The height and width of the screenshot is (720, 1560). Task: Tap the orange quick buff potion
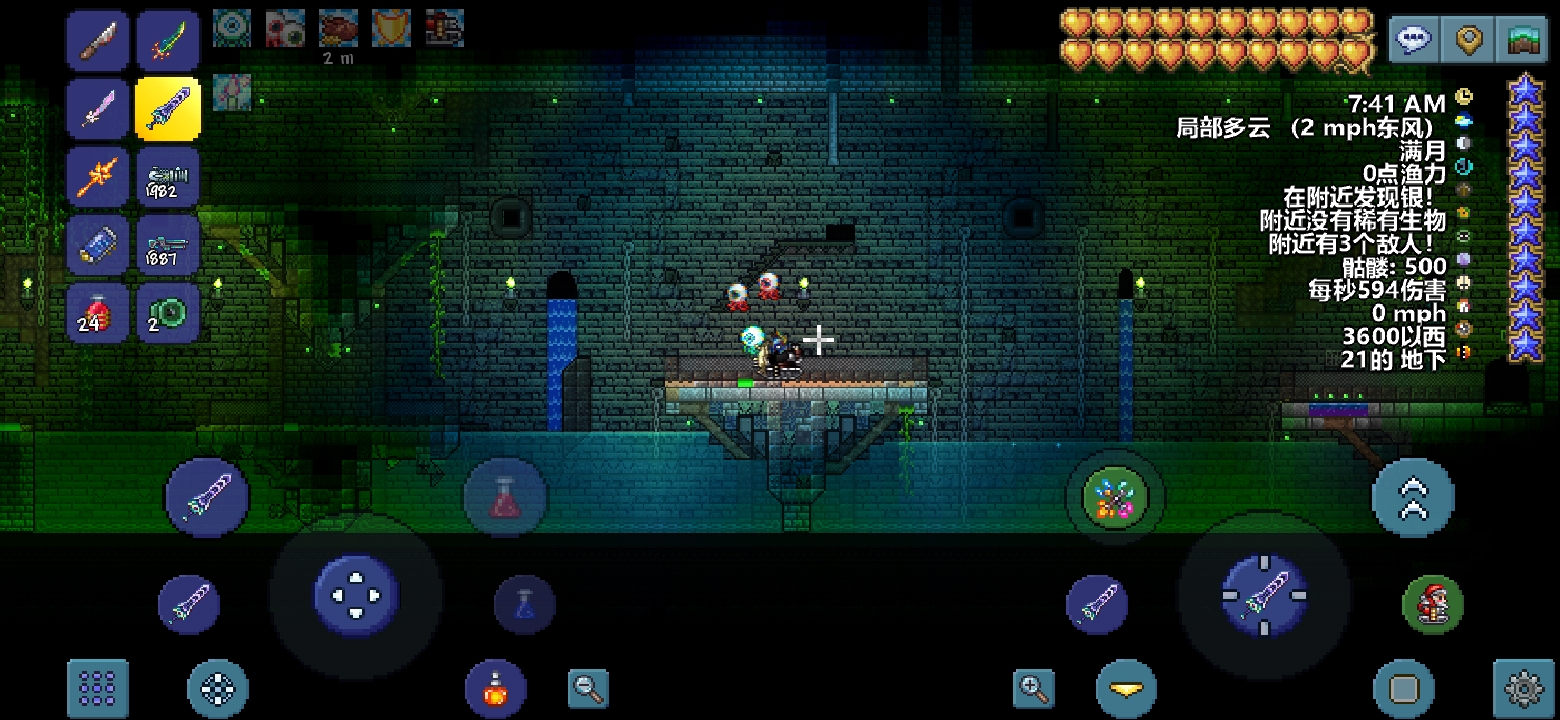pos(495,689)
